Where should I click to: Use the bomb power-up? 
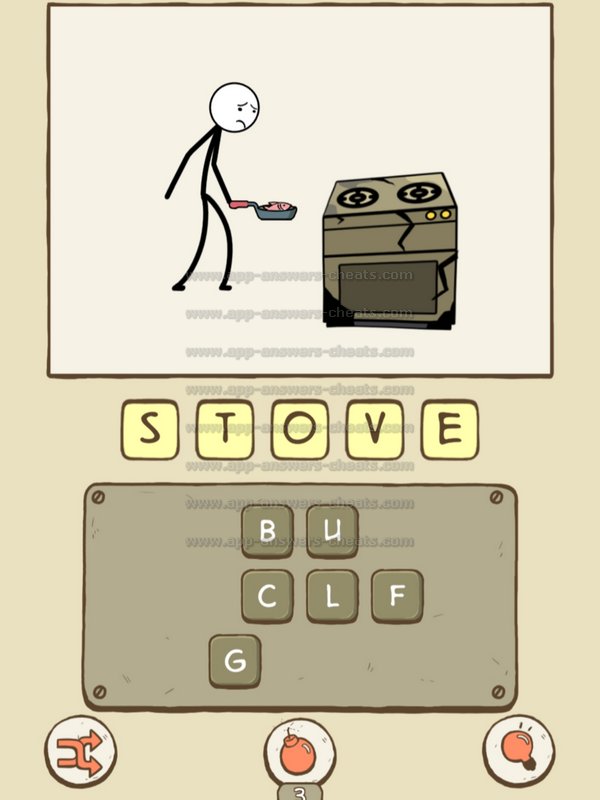coord(299,752)
